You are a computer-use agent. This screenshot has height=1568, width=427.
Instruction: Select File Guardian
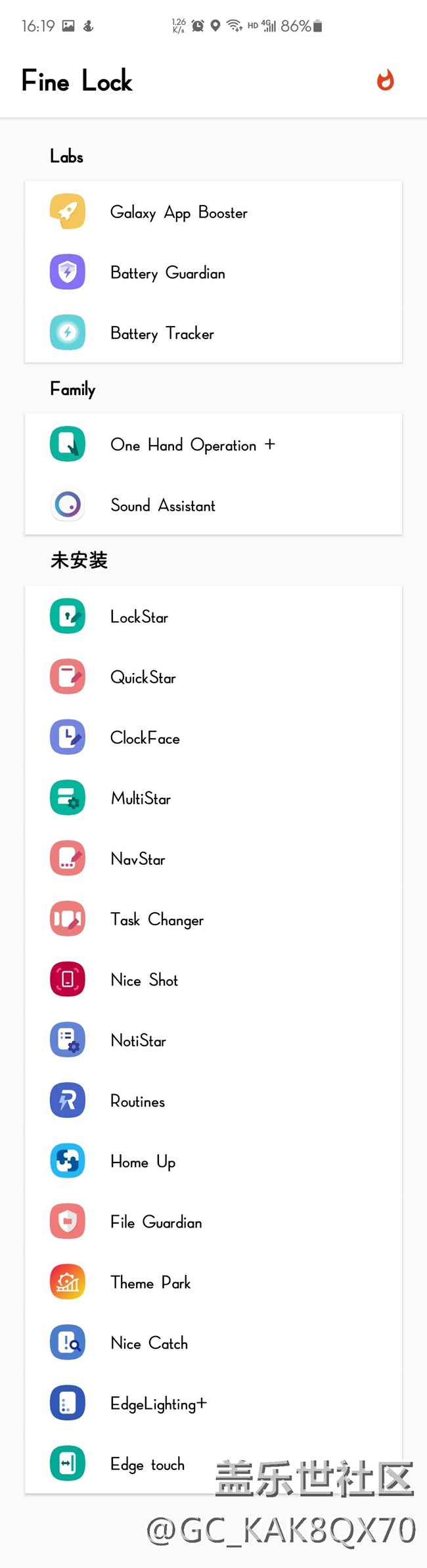[x=156, y=1222]
